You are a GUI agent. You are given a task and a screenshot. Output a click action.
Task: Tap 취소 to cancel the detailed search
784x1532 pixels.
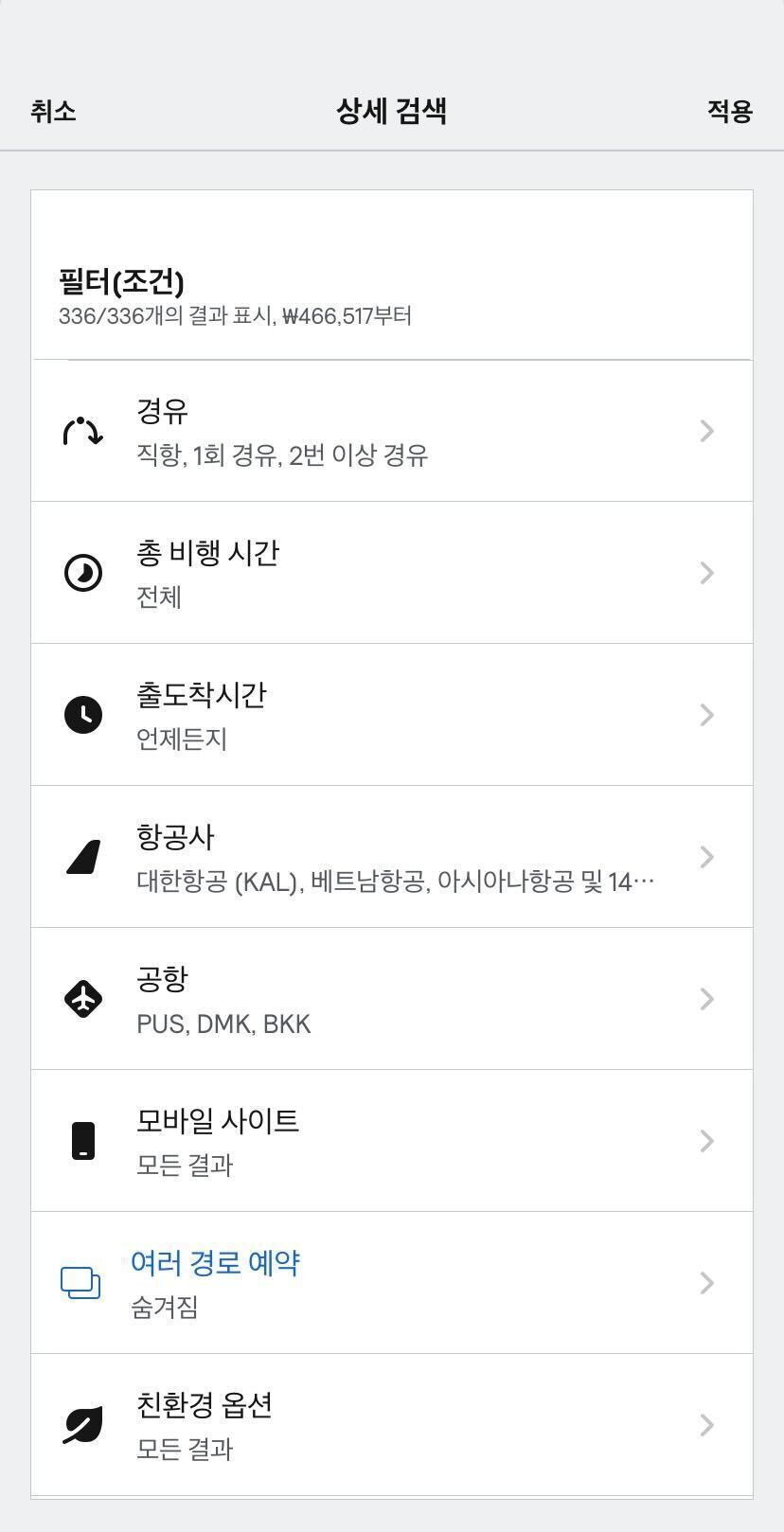tap(53, 112)
